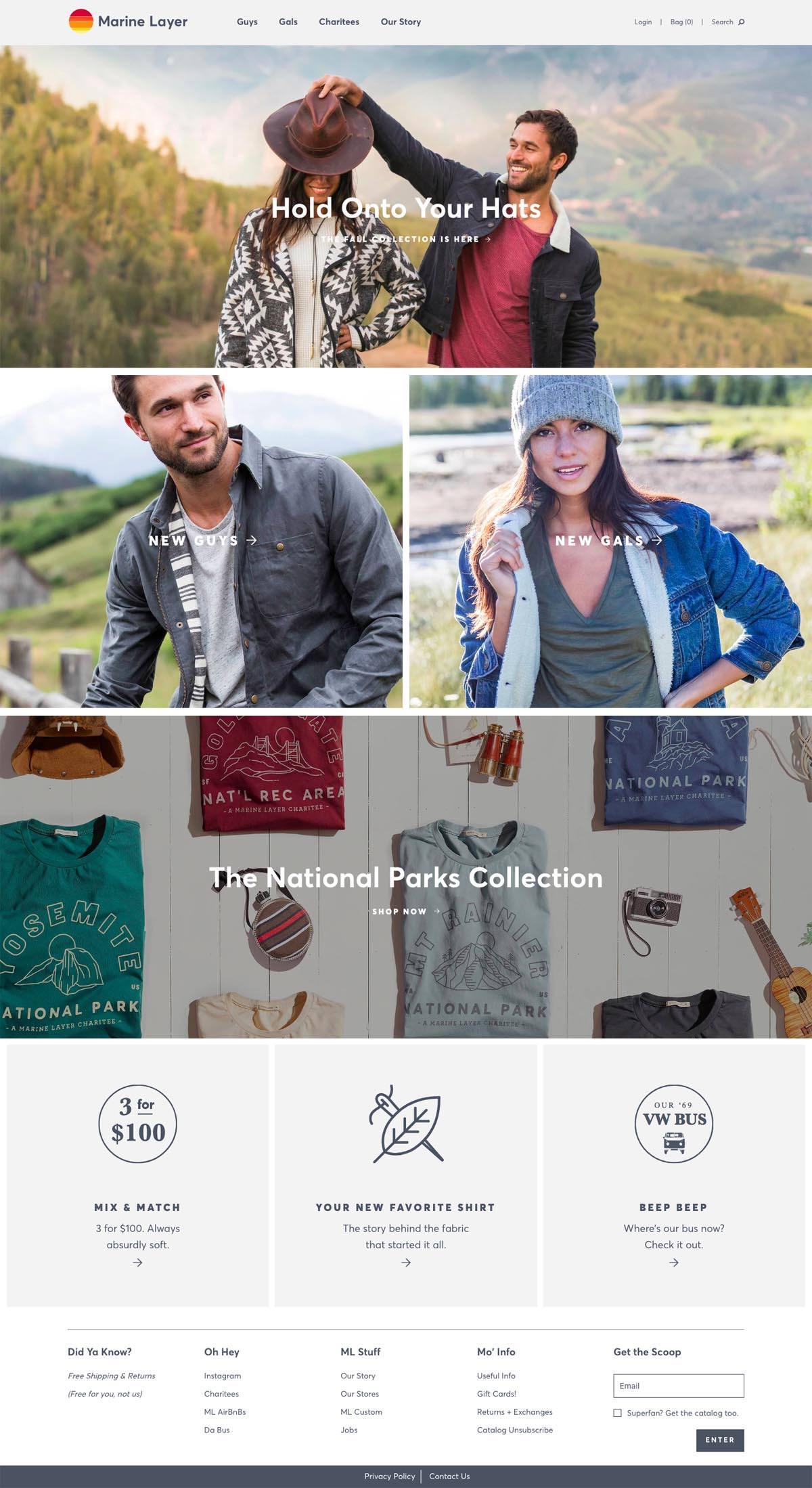Click 'The Fall Collection Is Here' link
812x1488 pixels.
point(406,239)
